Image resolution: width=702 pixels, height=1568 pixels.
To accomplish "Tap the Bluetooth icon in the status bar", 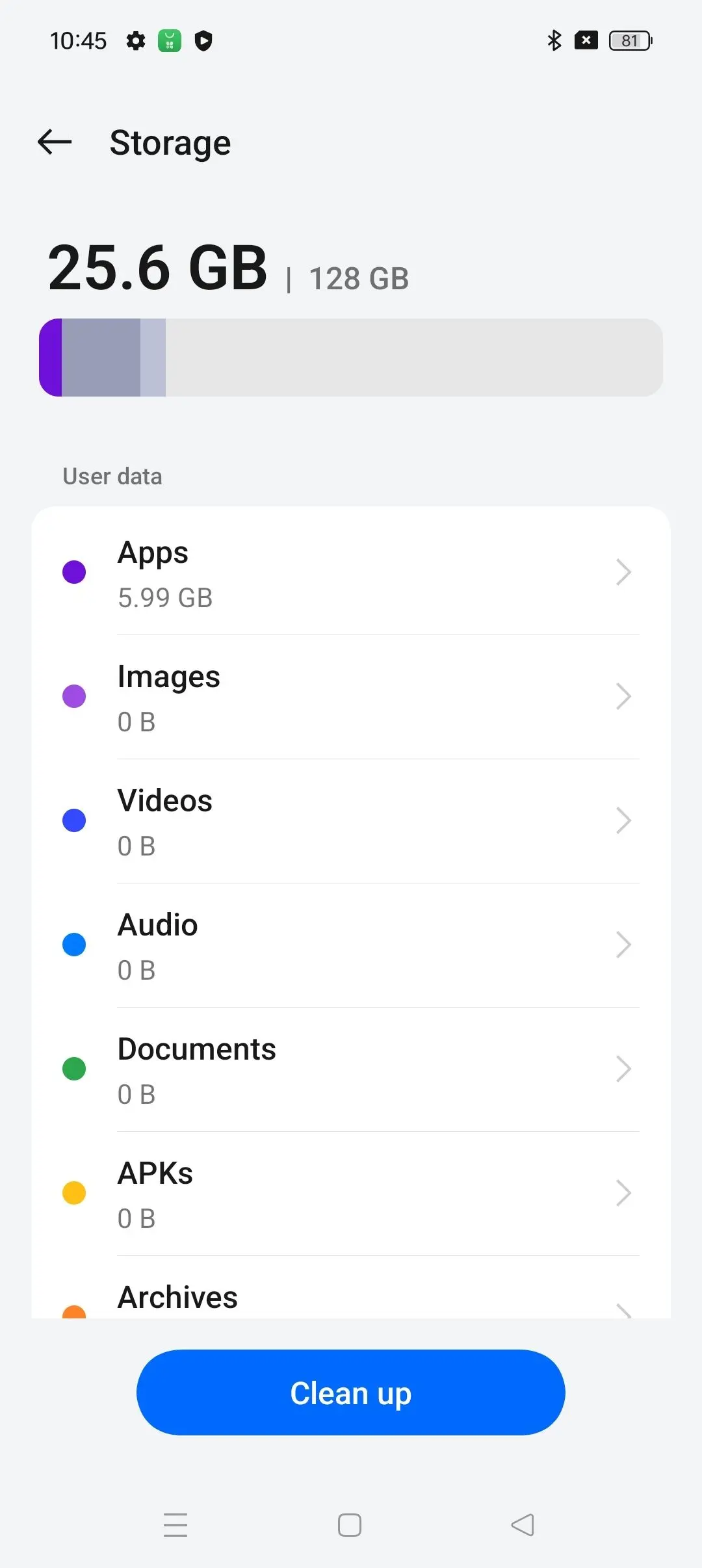I will [x=554, y=40].
